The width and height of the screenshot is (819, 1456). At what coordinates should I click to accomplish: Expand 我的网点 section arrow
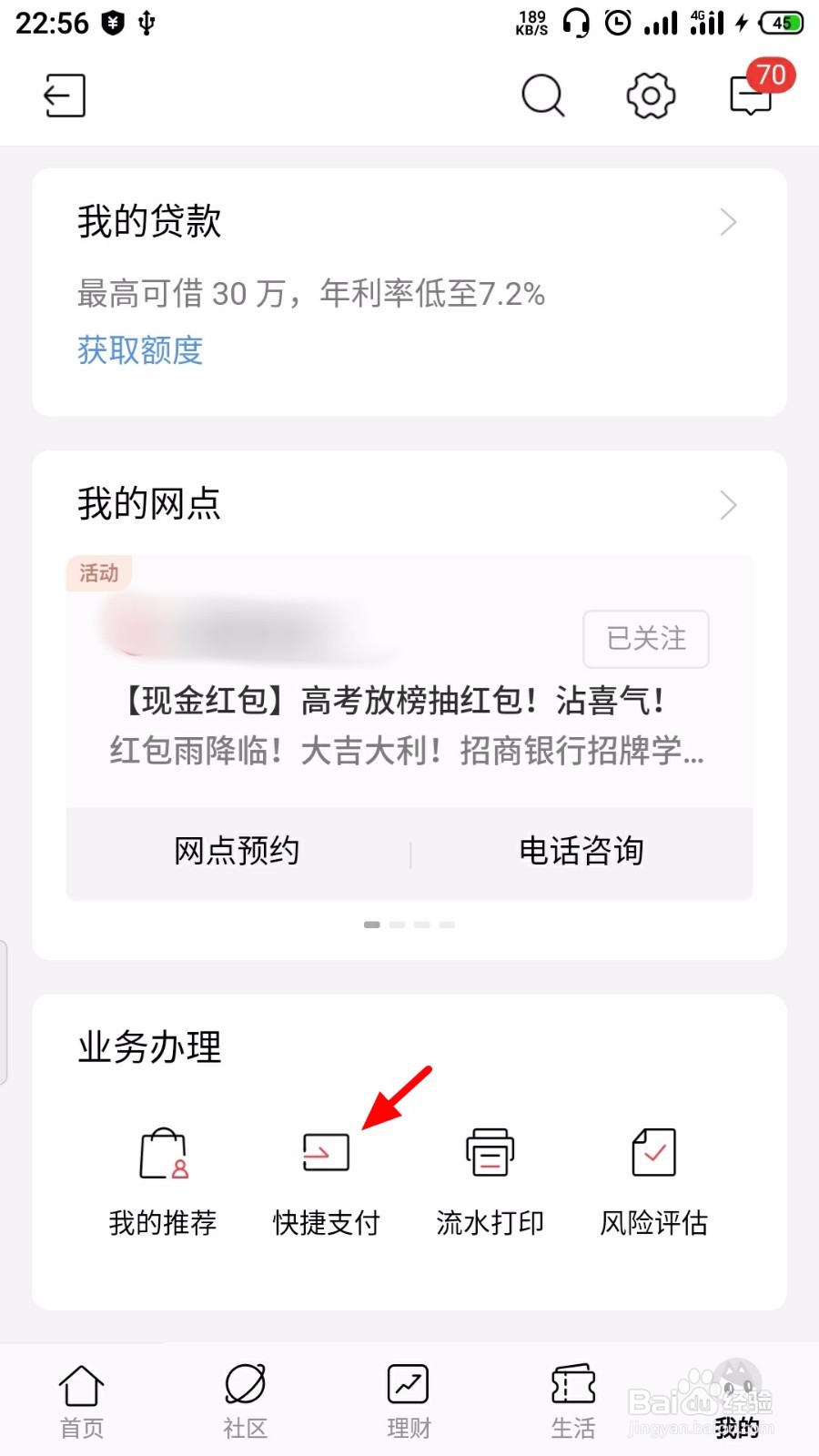(727, 505)
